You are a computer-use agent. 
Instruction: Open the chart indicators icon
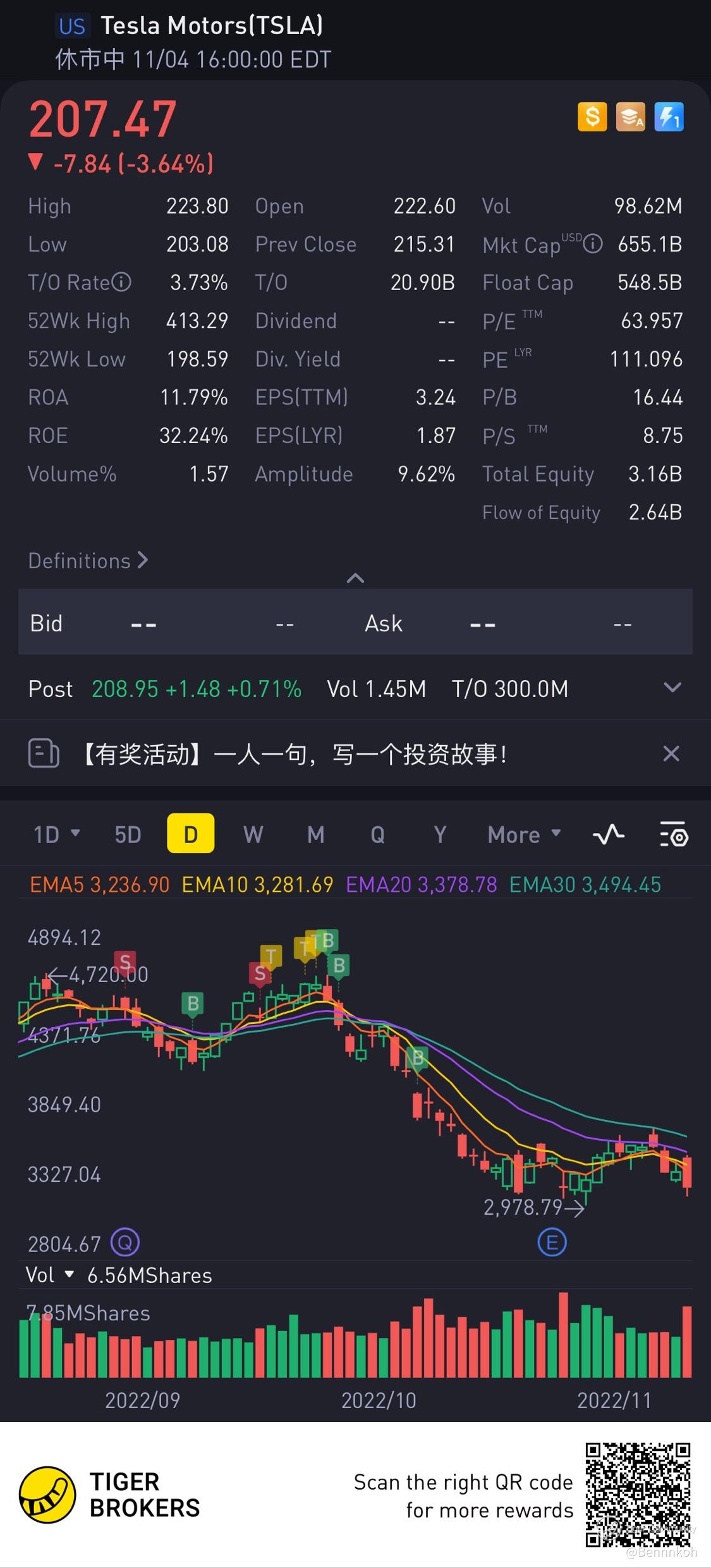(609, 835)
